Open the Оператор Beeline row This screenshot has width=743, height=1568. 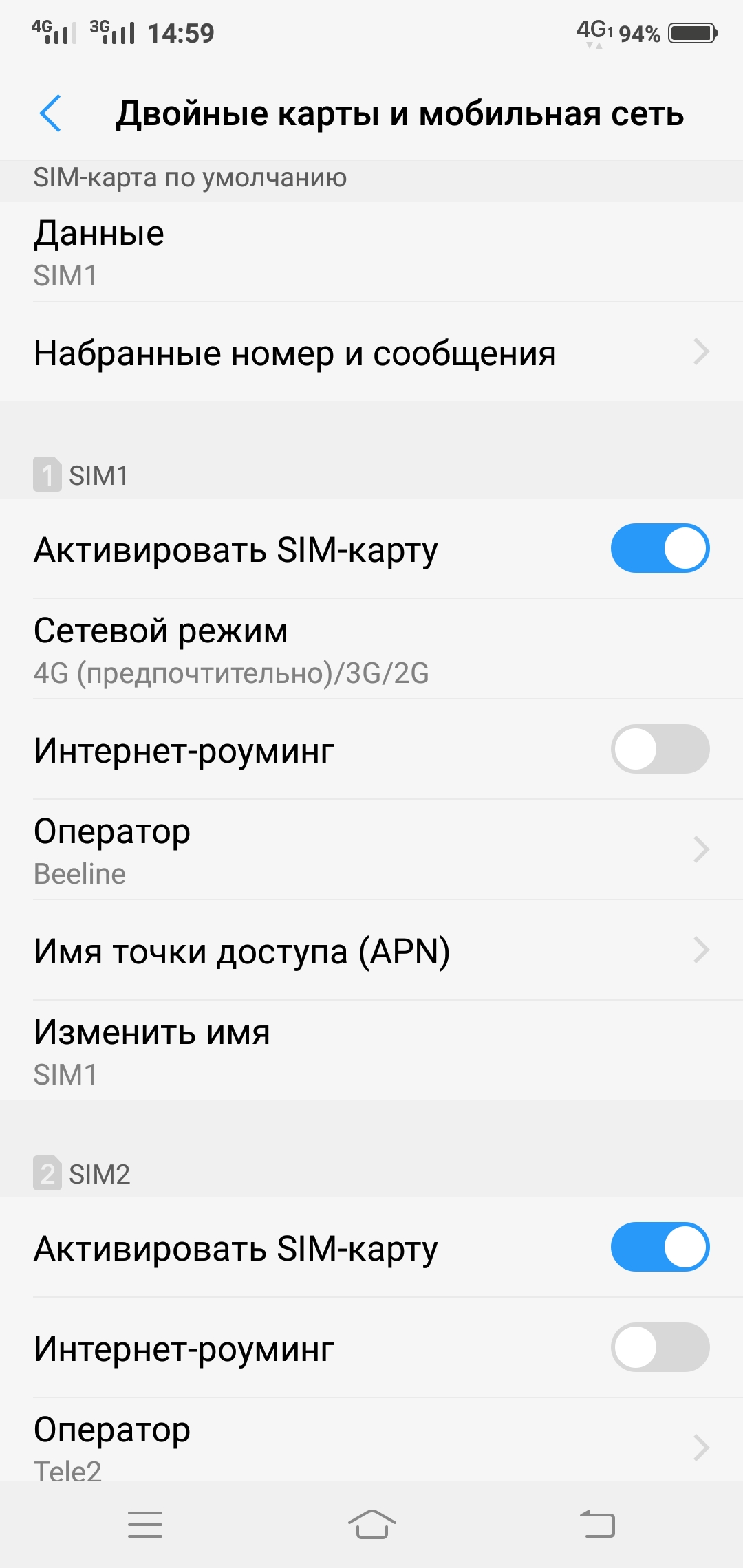[371, 850]
